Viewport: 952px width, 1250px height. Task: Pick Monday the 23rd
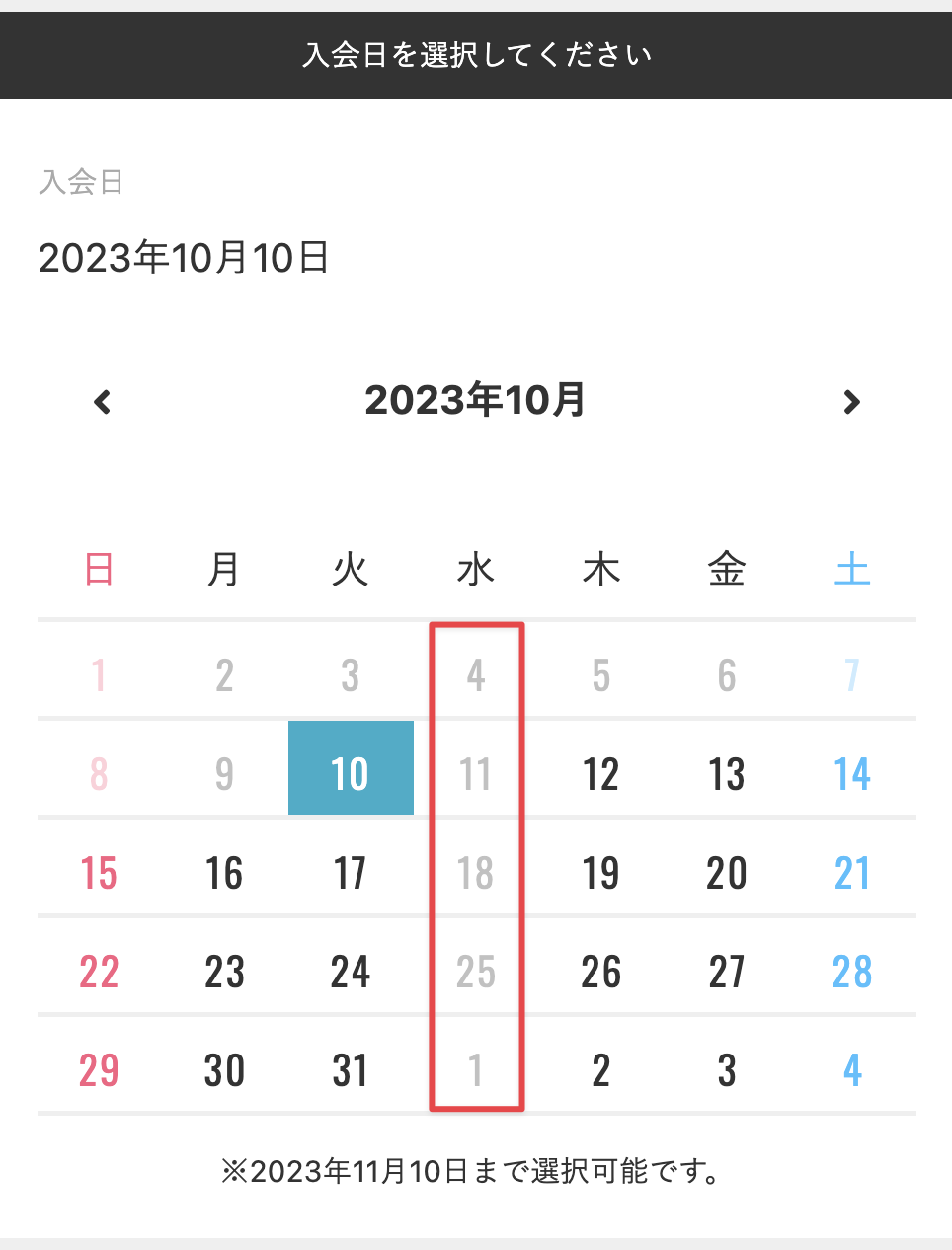(224, 972)
